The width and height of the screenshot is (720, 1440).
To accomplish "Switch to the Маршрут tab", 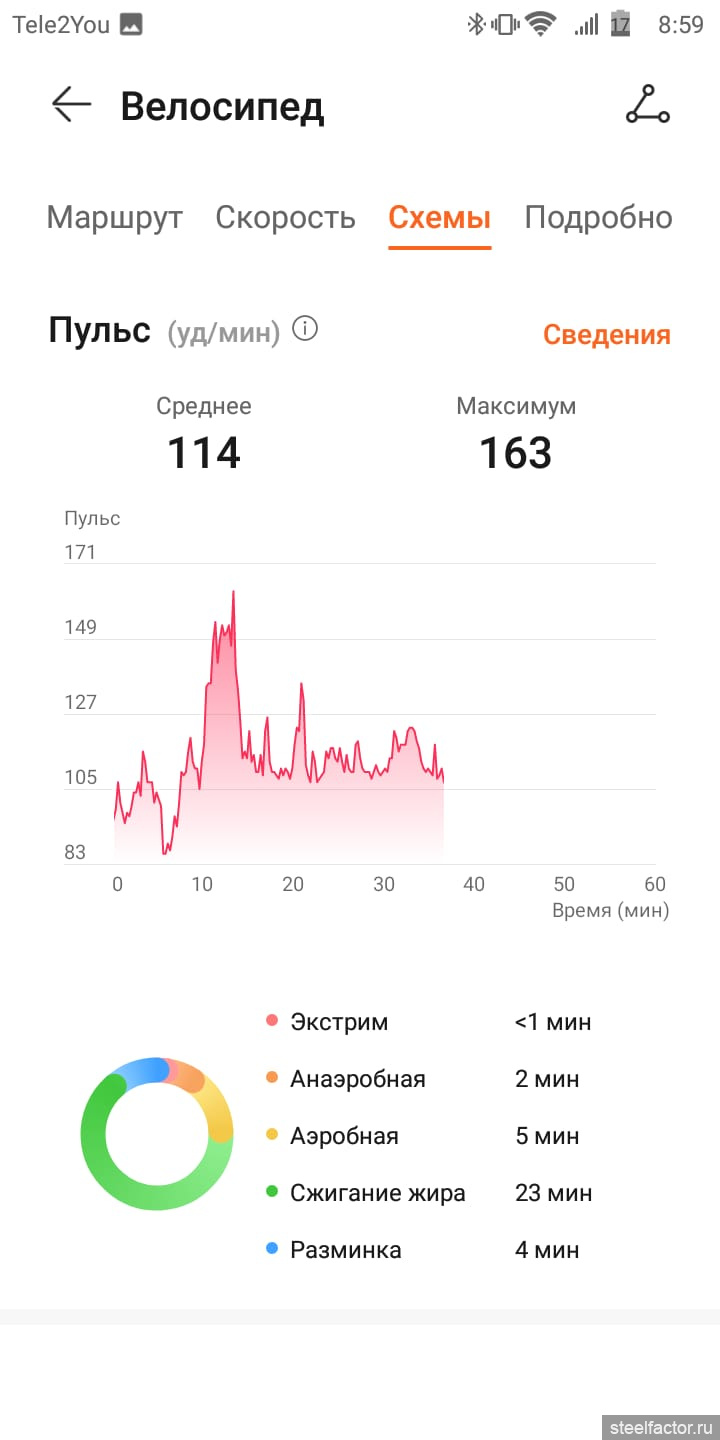I will point(115,218).
